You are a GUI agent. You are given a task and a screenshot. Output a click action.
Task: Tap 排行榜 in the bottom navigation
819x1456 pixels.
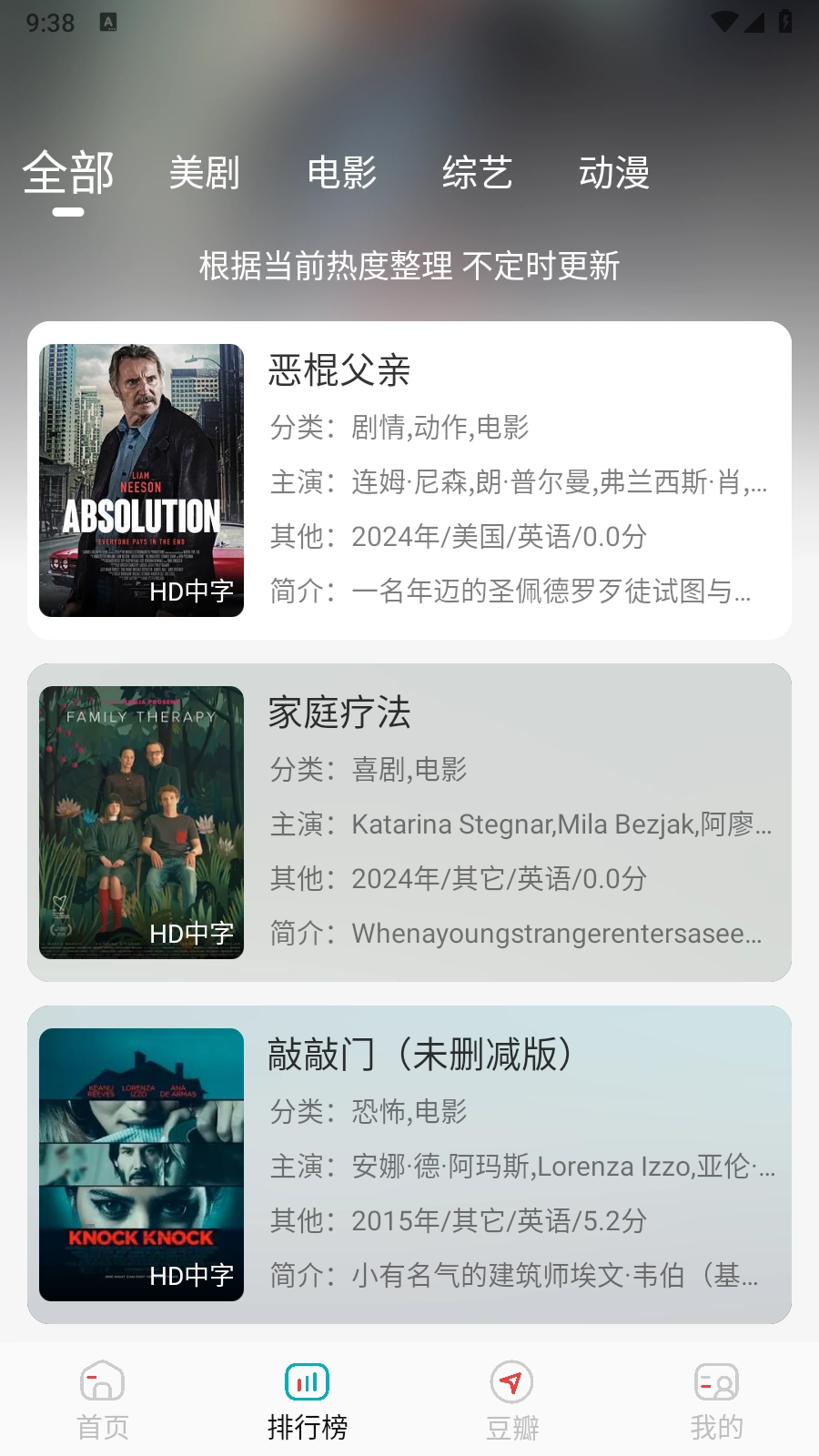(x=308, y=1400)
